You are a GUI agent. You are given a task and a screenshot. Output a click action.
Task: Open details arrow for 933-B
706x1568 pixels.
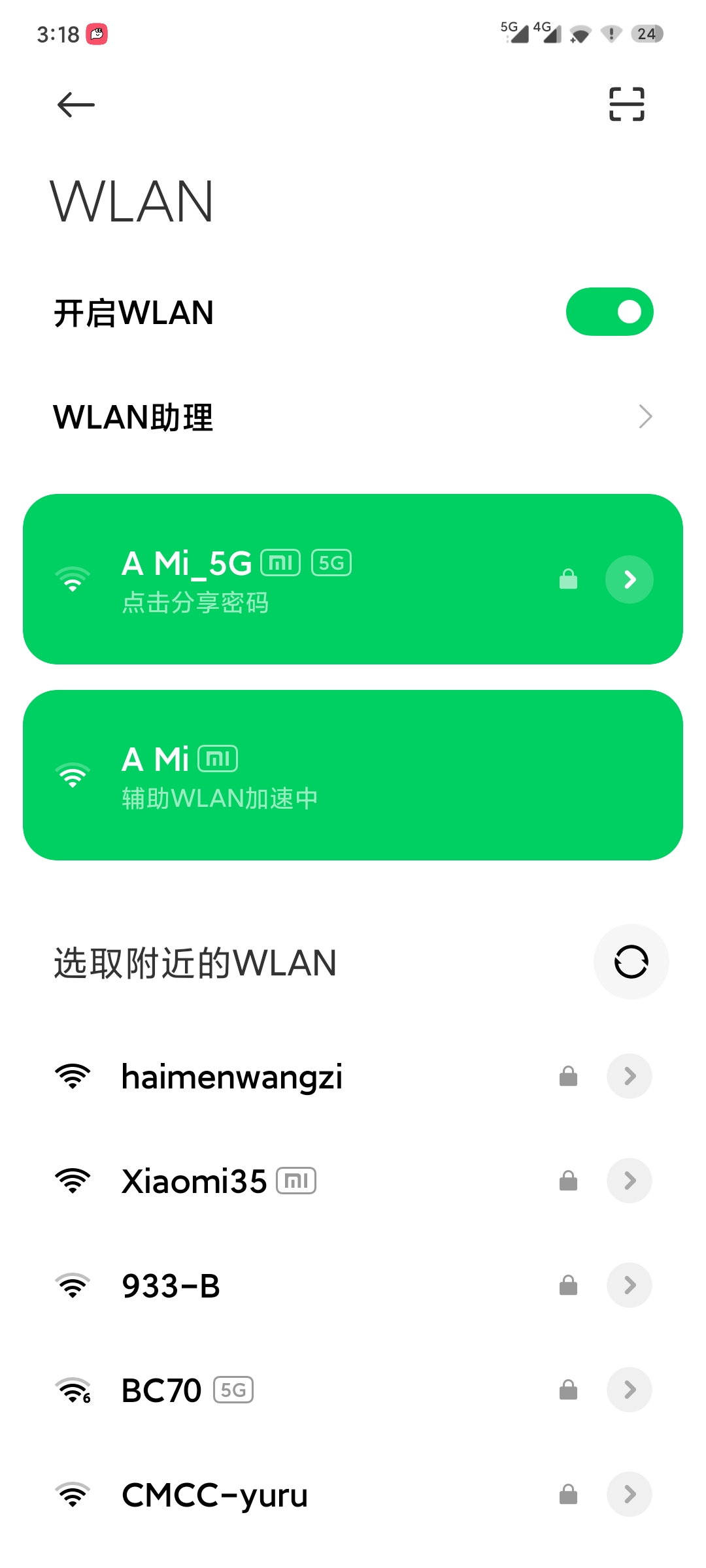point(630,1285)
